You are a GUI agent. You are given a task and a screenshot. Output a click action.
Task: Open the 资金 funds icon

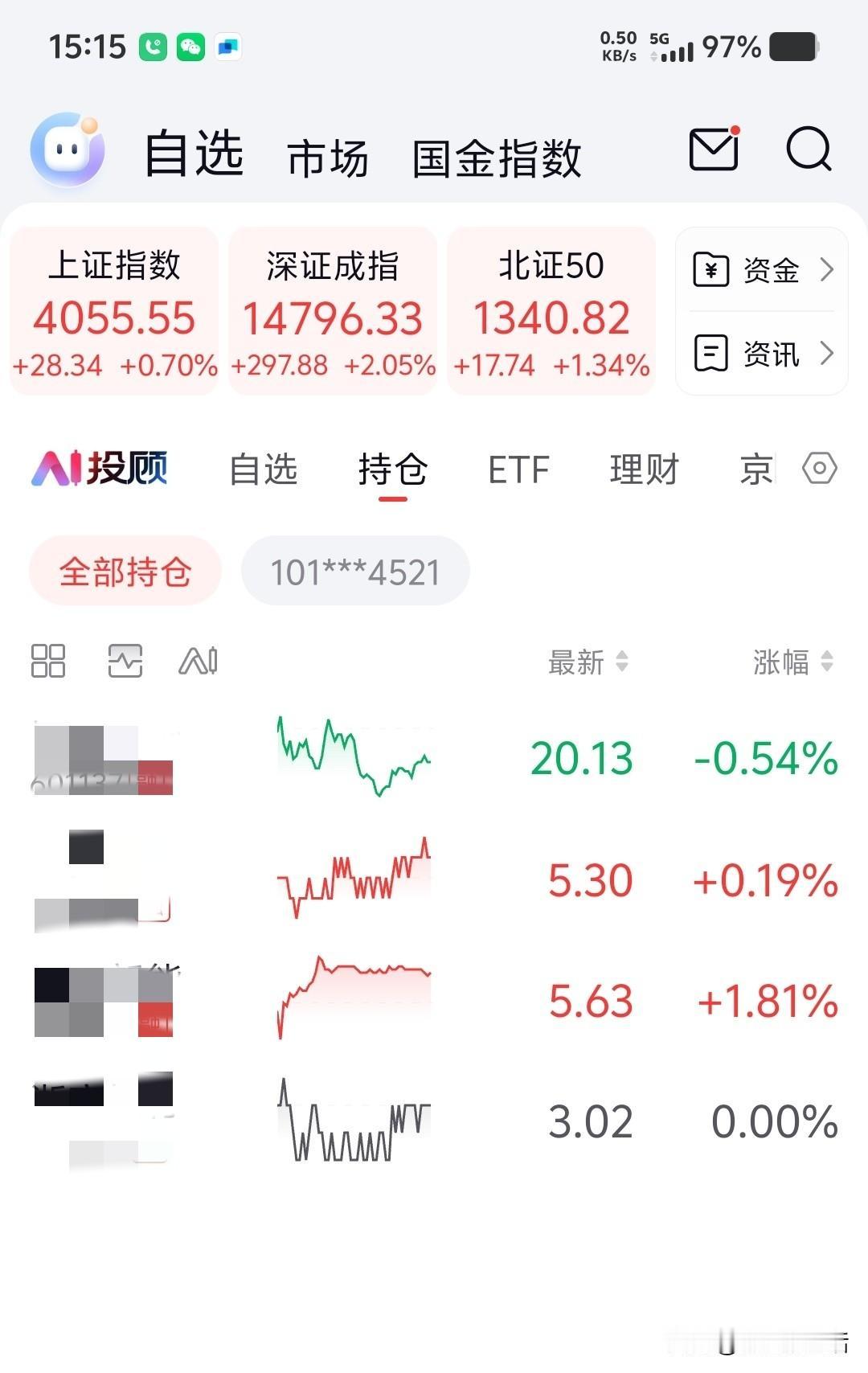click(712, 271)
